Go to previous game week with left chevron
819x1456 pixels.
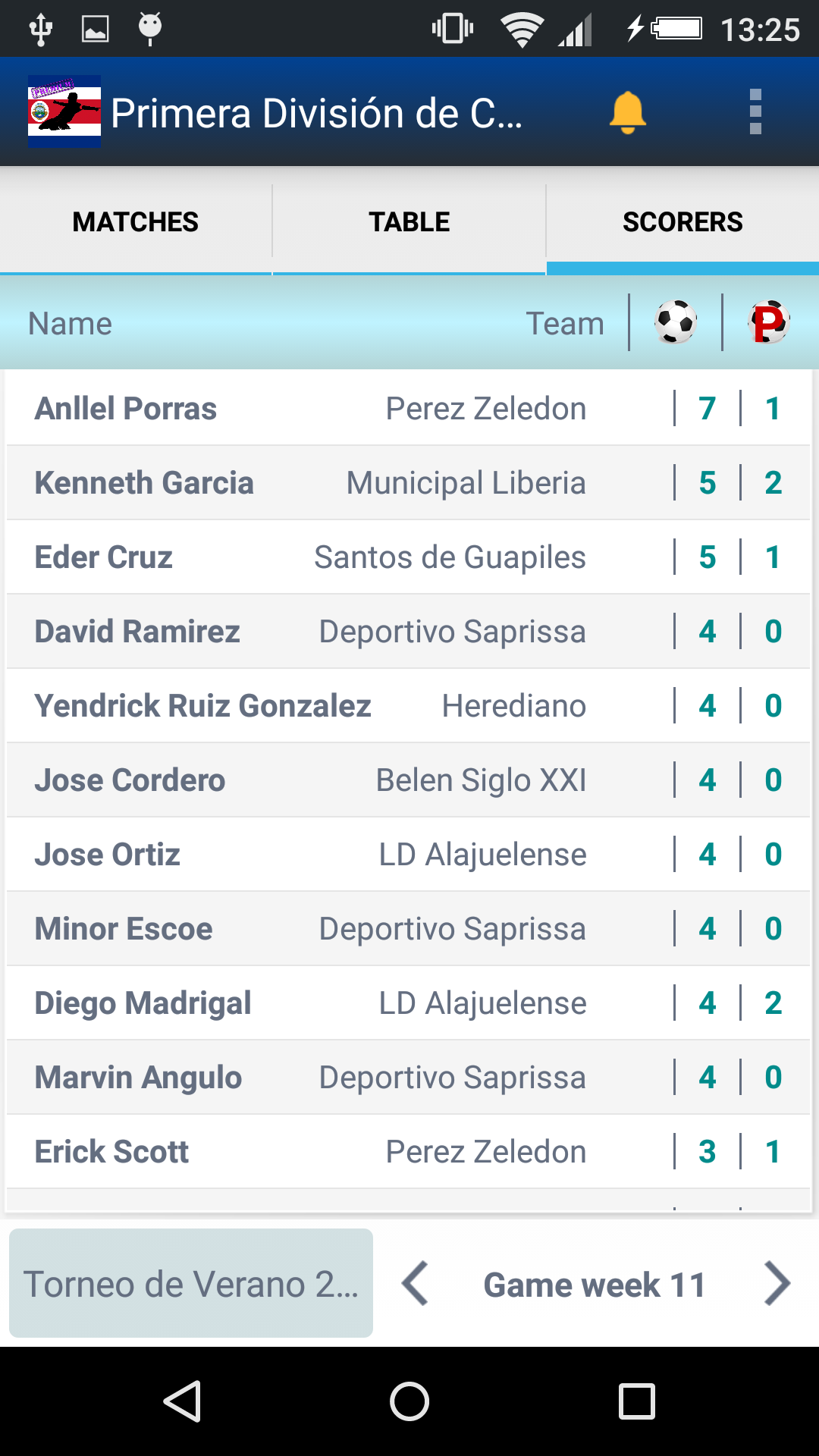(417, 1283)
